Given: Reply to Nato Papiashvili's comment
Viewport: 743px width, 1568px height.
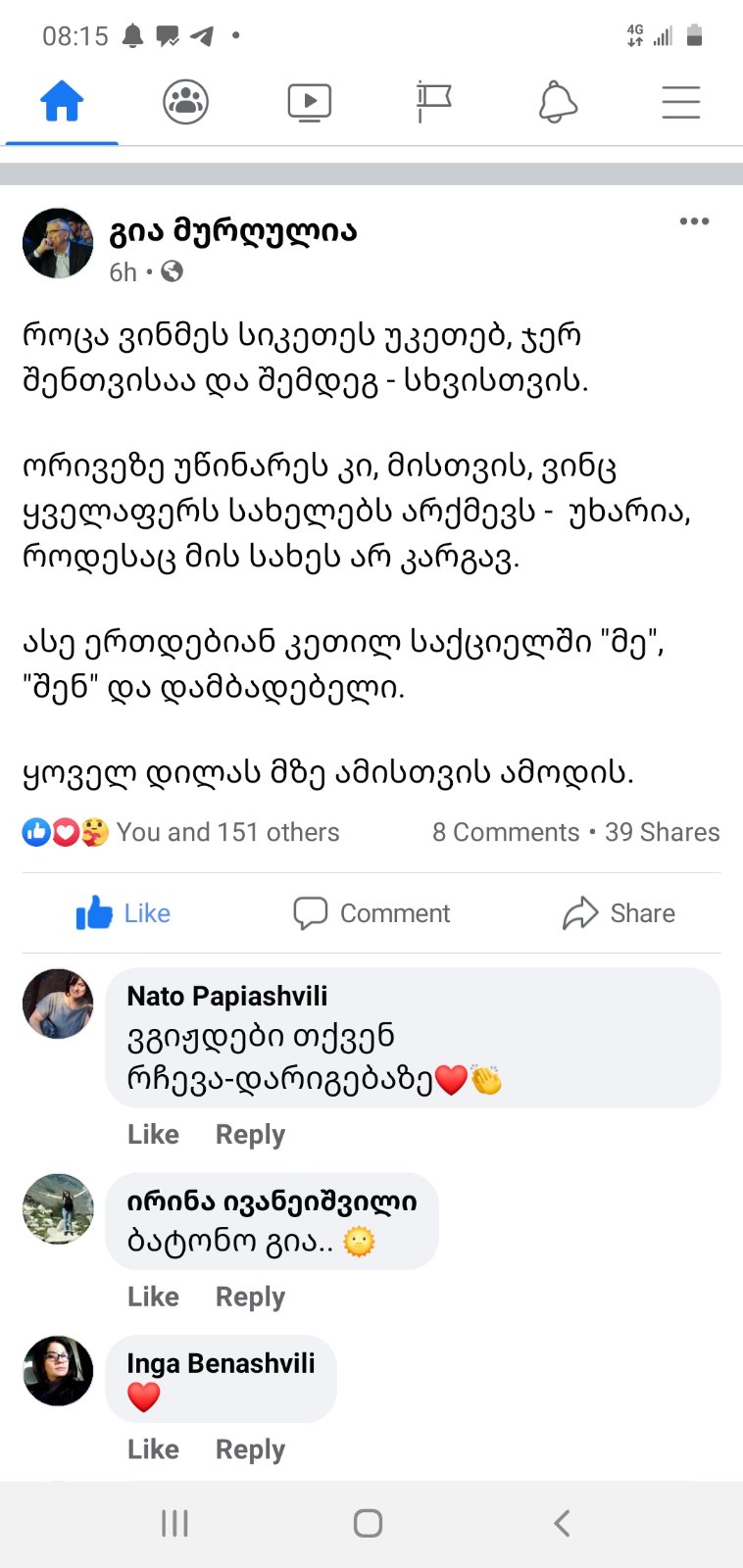Looking at the screenshot, I should pos(250,1135).
